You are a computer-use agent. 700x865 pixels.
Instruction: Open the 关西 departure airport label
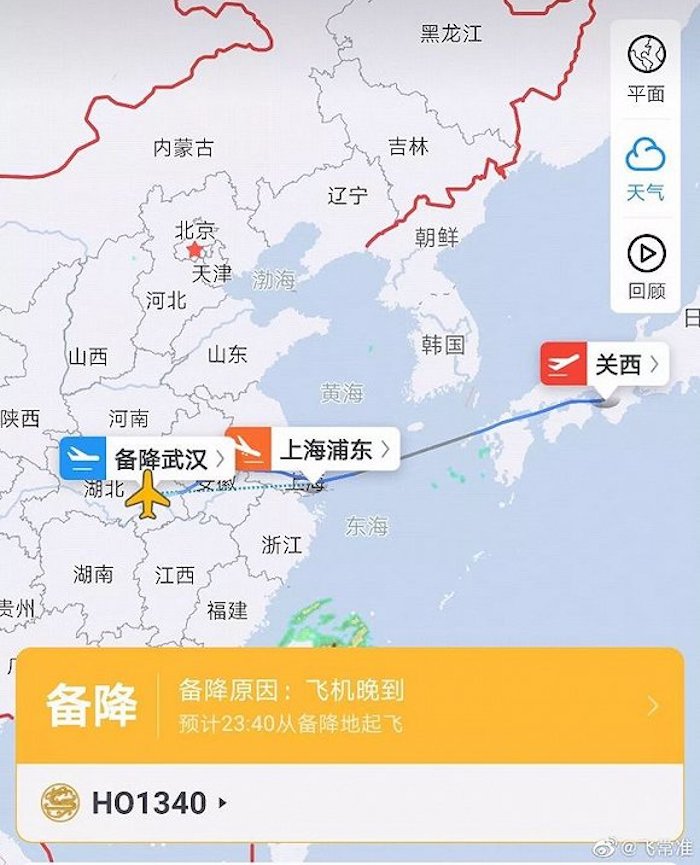tap(604, 365)
